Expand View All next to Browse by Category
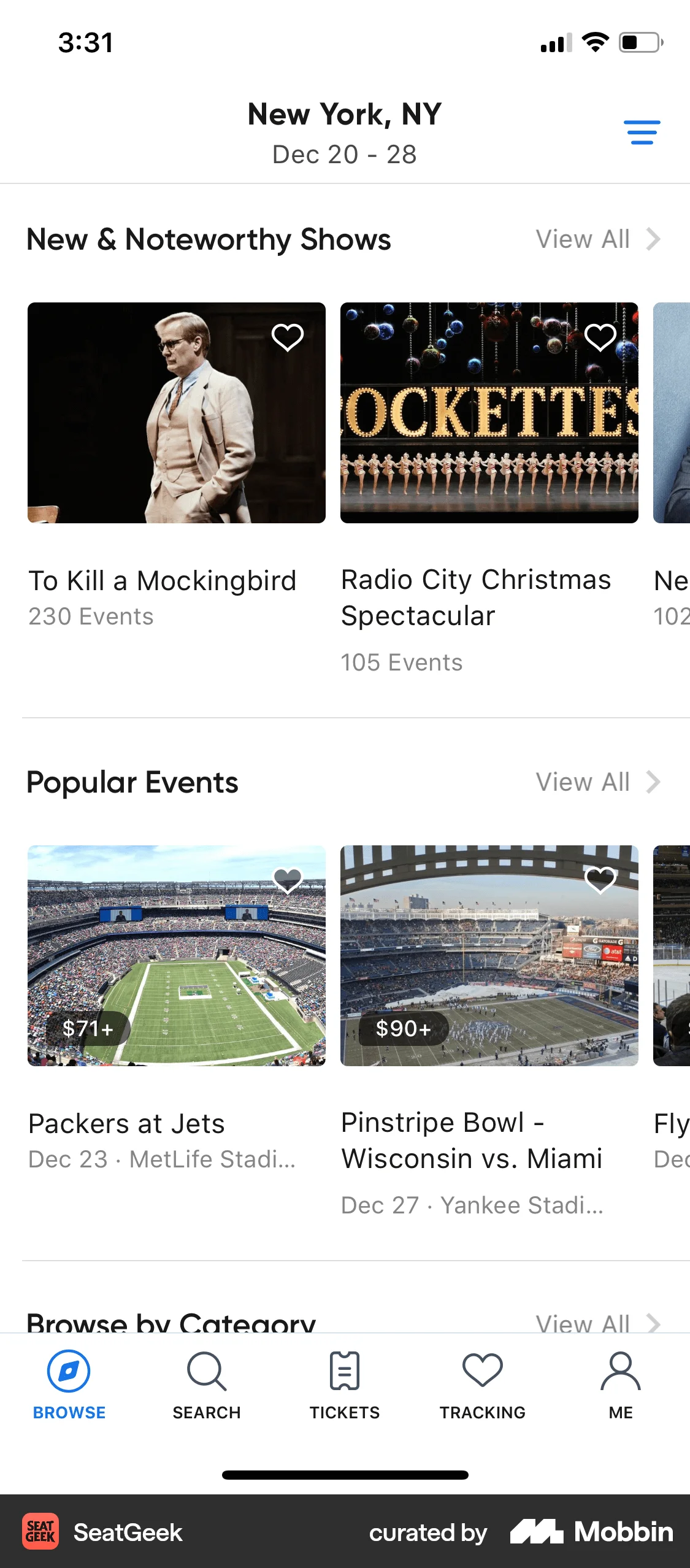The width and height of the screenshot is (690, 1568). tap(598, 1323)
